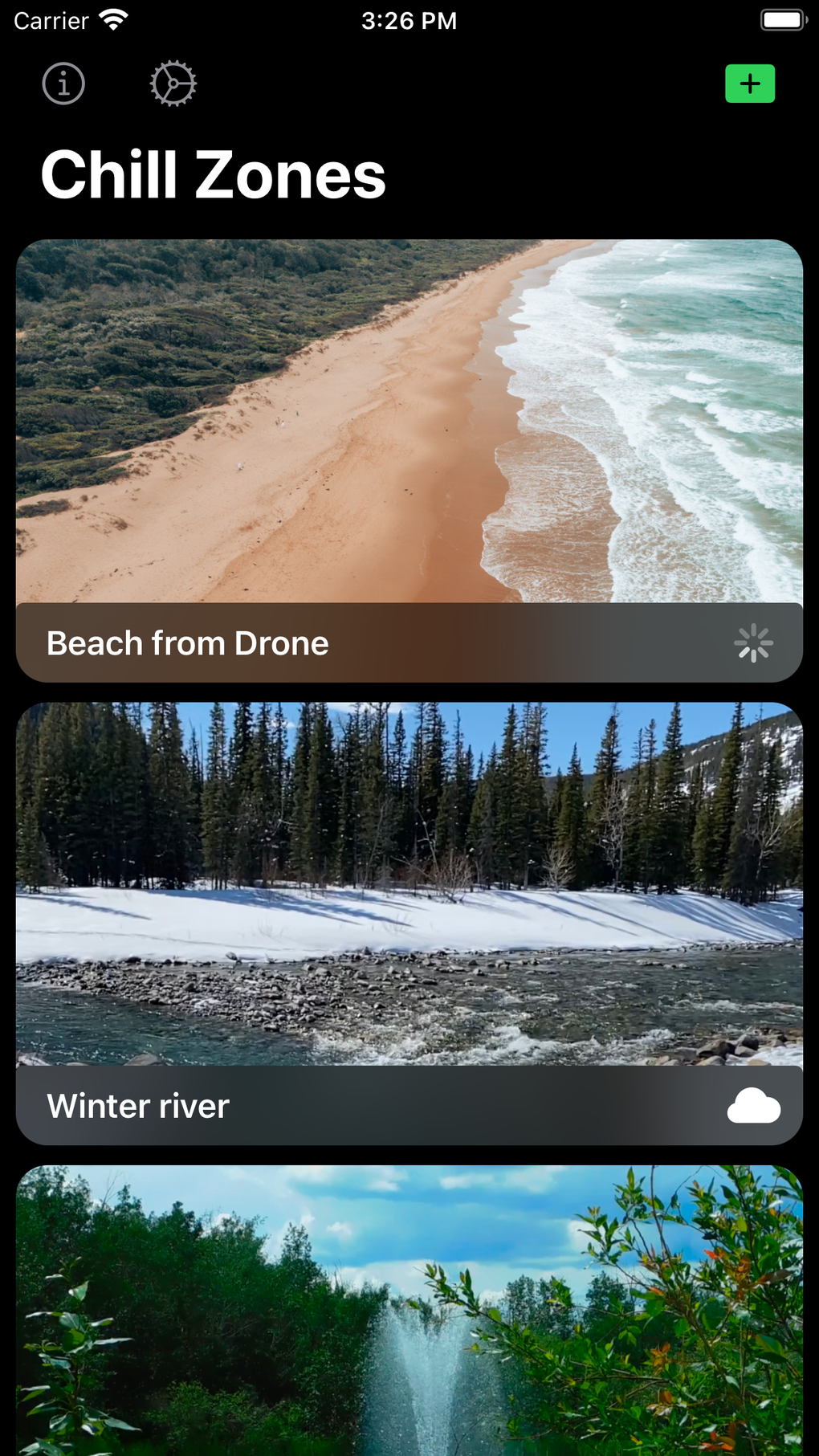Tap the loading spinner on Beach from Drone
Image resolution: width=819 pixels, height=1456 pixels.
click(x=752, y=642)
